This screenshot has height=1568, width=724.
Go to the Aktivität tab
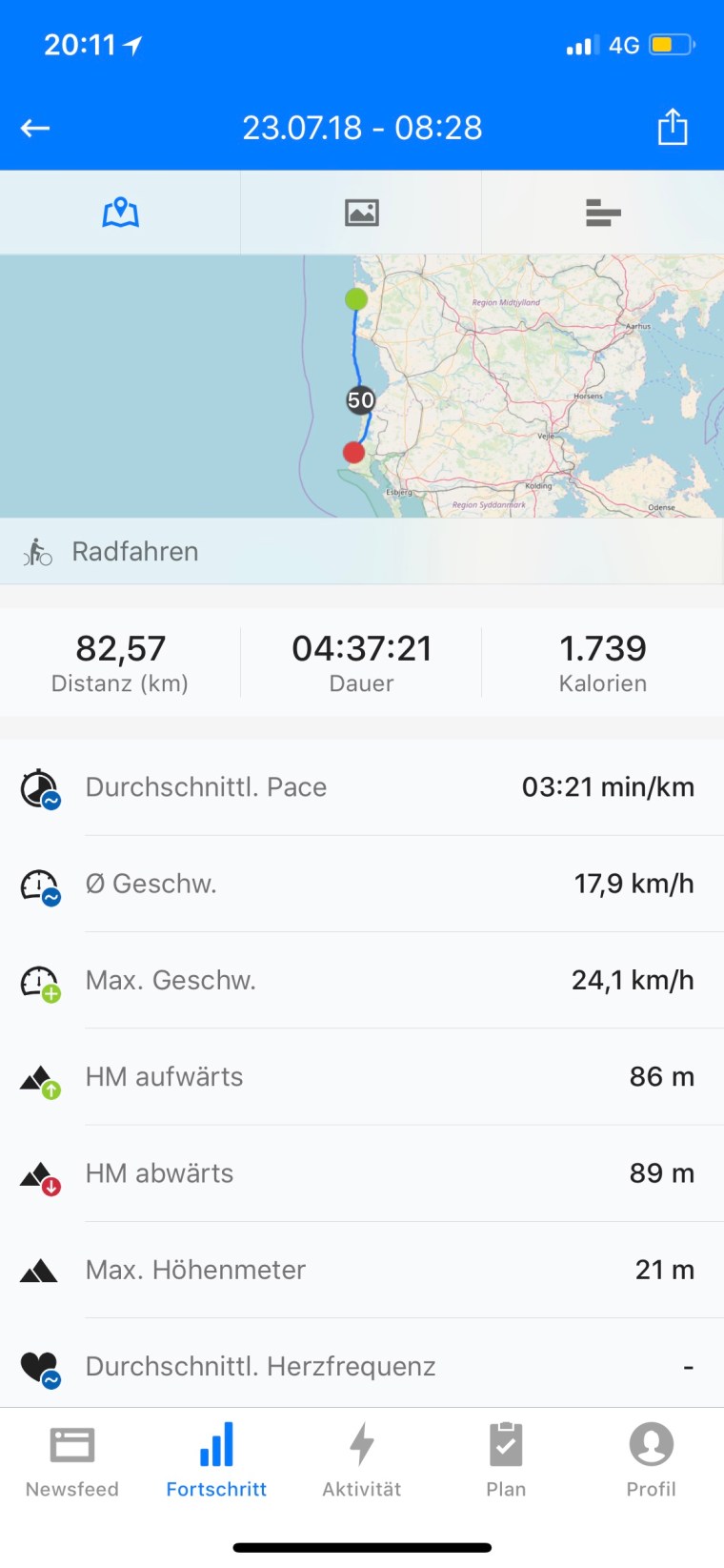pos(362,1460)
